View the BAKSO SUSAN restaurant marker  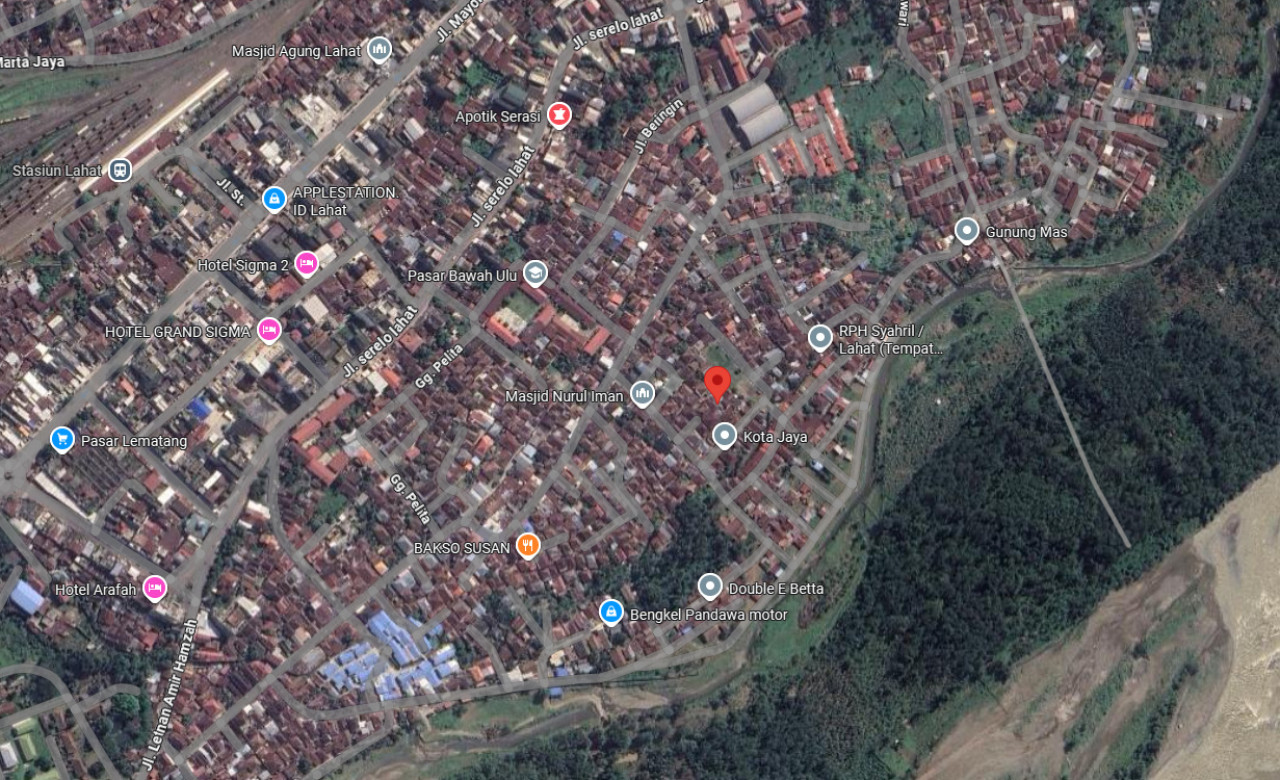[x=528, y=546]
